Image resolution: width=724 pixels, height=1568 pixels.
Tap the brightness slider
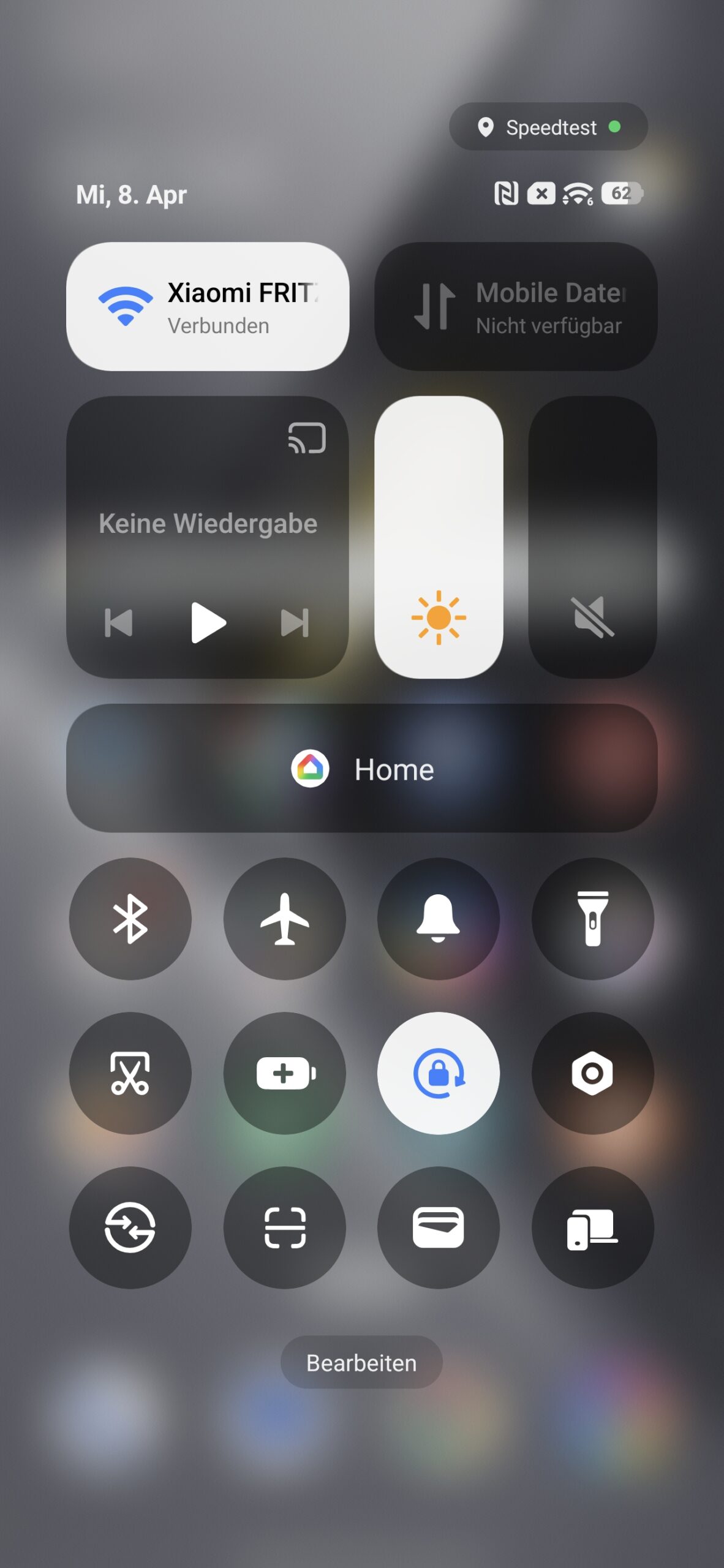(439, 537)
